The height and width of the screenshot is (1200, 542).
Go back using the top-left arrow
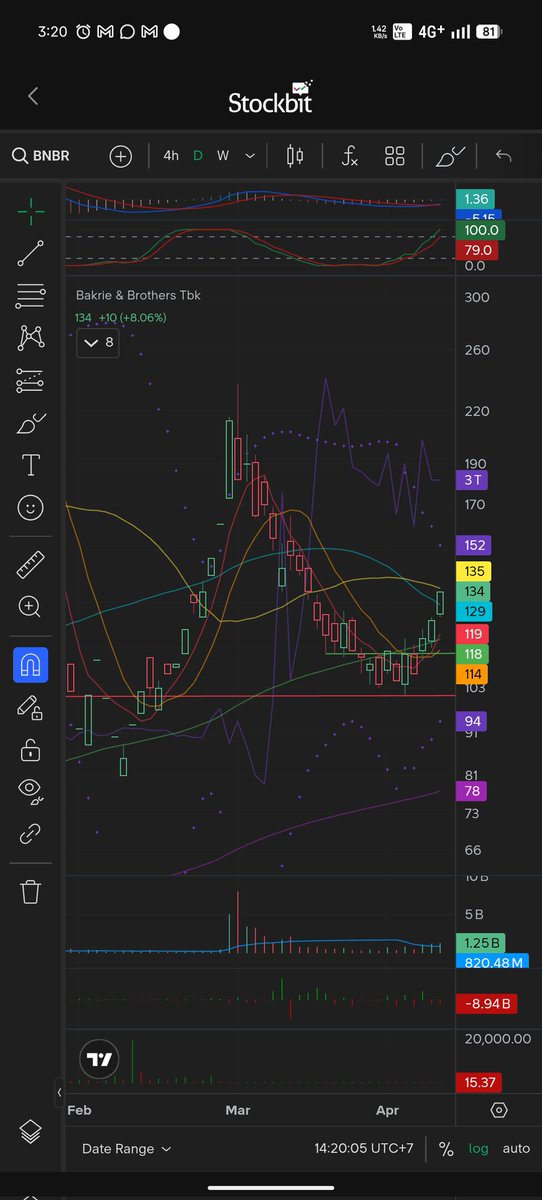point(33,96)
